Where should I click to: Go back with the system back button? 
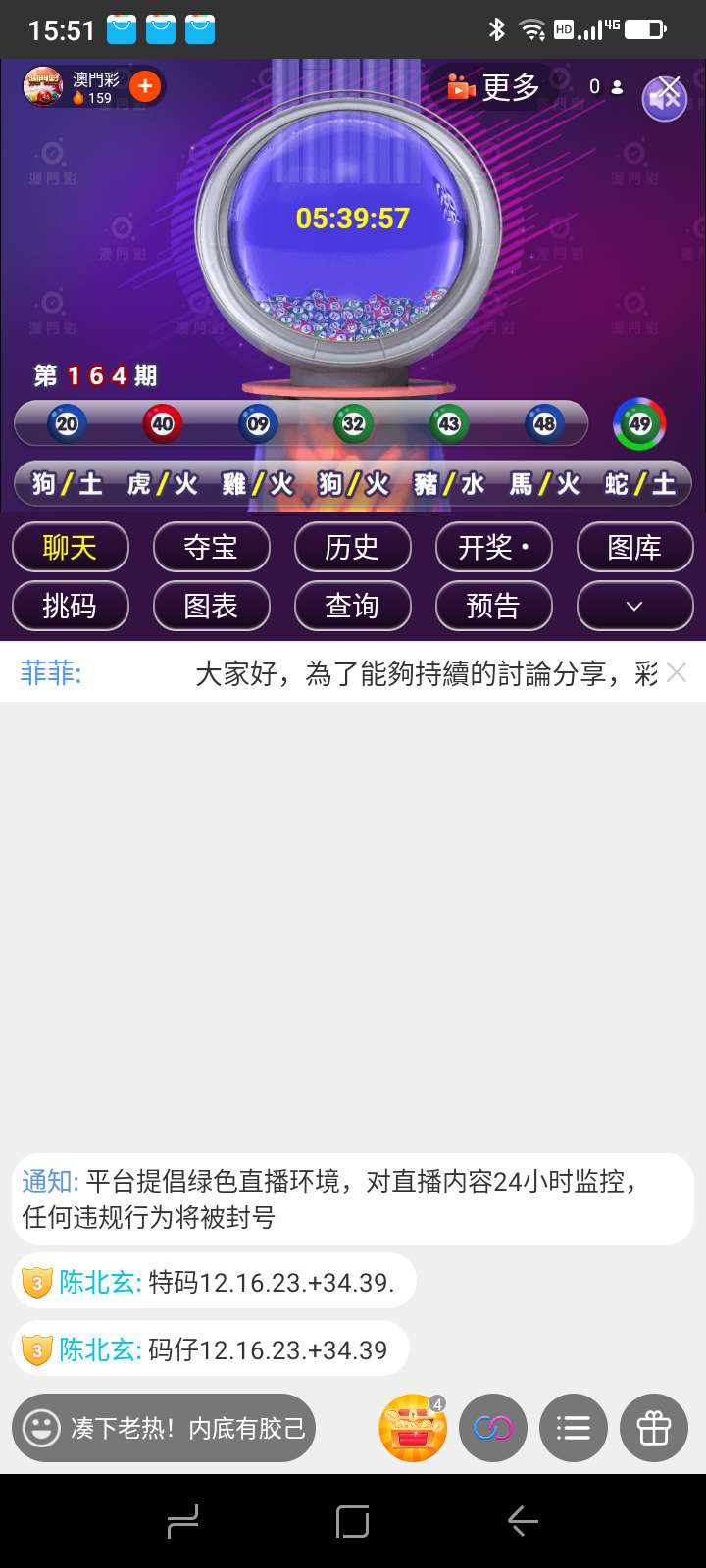[x=523, y=1521]
